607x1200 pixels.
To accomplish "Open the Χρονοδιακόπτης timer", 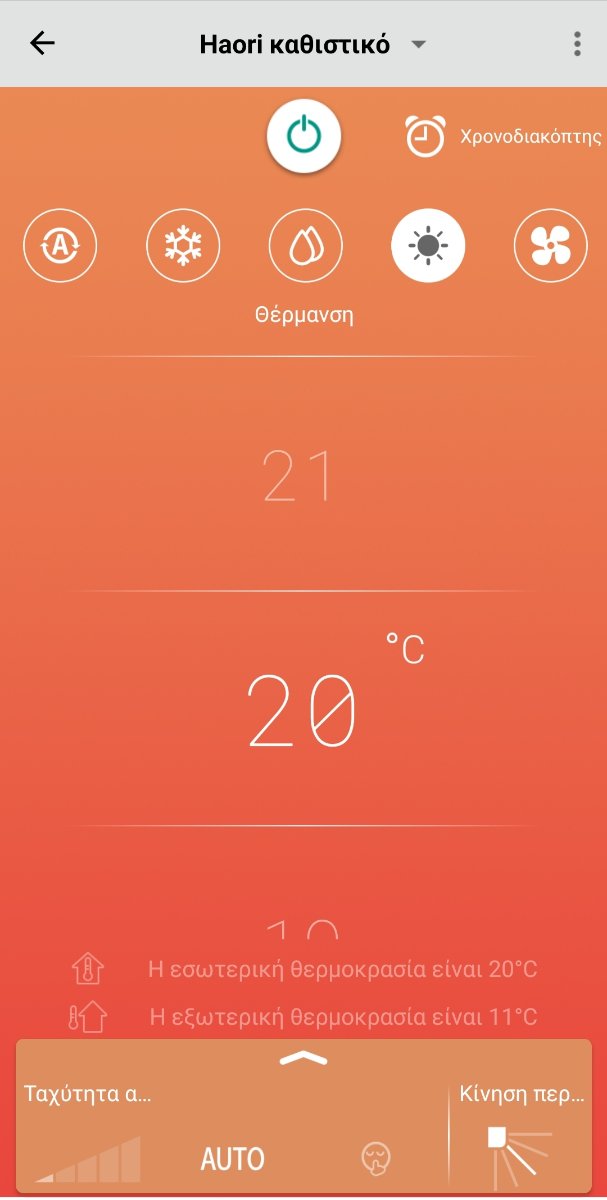I will tap(504, 136).
